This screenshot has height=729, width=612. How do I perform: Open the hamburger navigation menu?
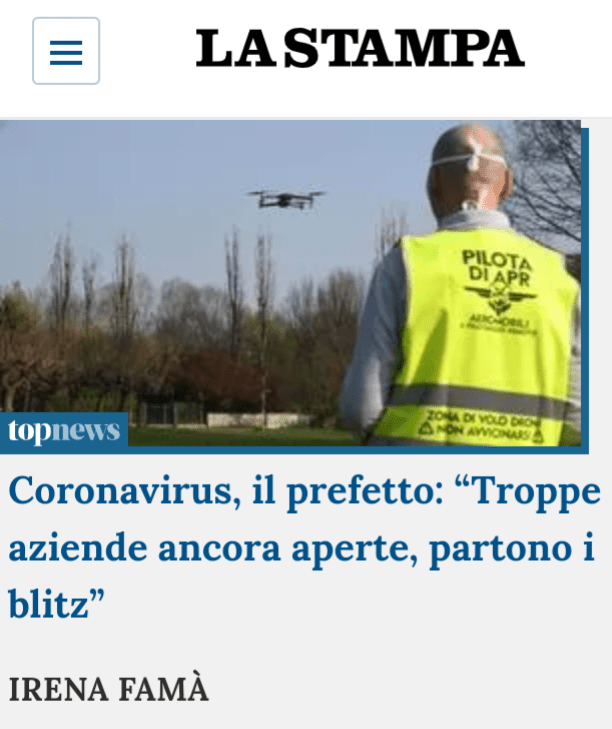click(66, 51)
